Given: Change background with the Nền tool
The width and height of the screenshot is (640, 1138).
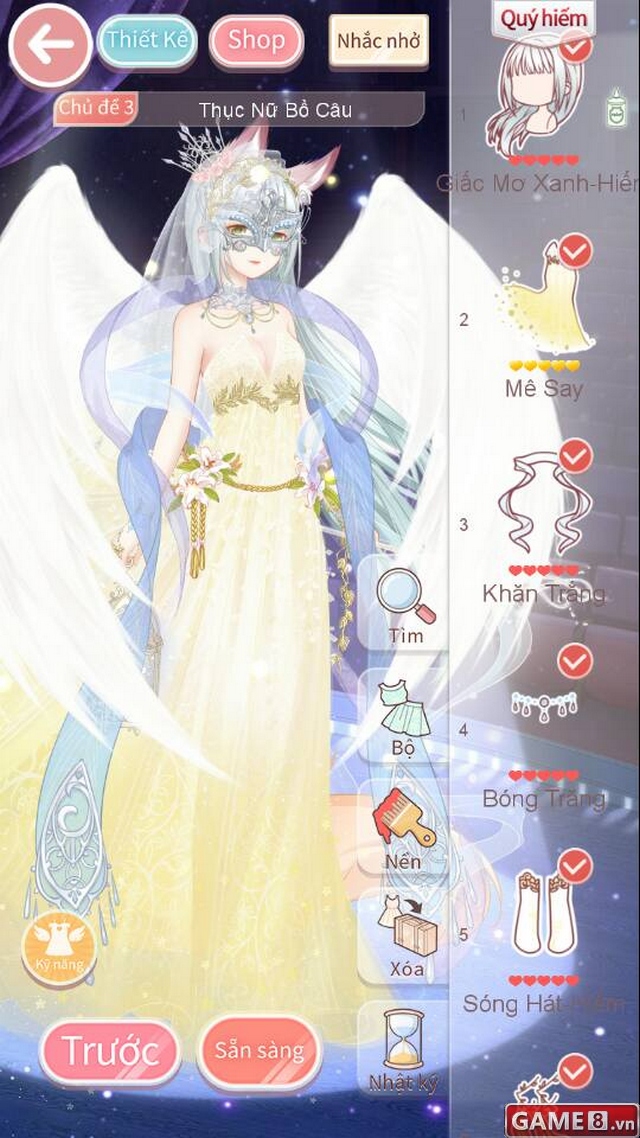Looking at the screenshot, I should (x=404, y=827).
